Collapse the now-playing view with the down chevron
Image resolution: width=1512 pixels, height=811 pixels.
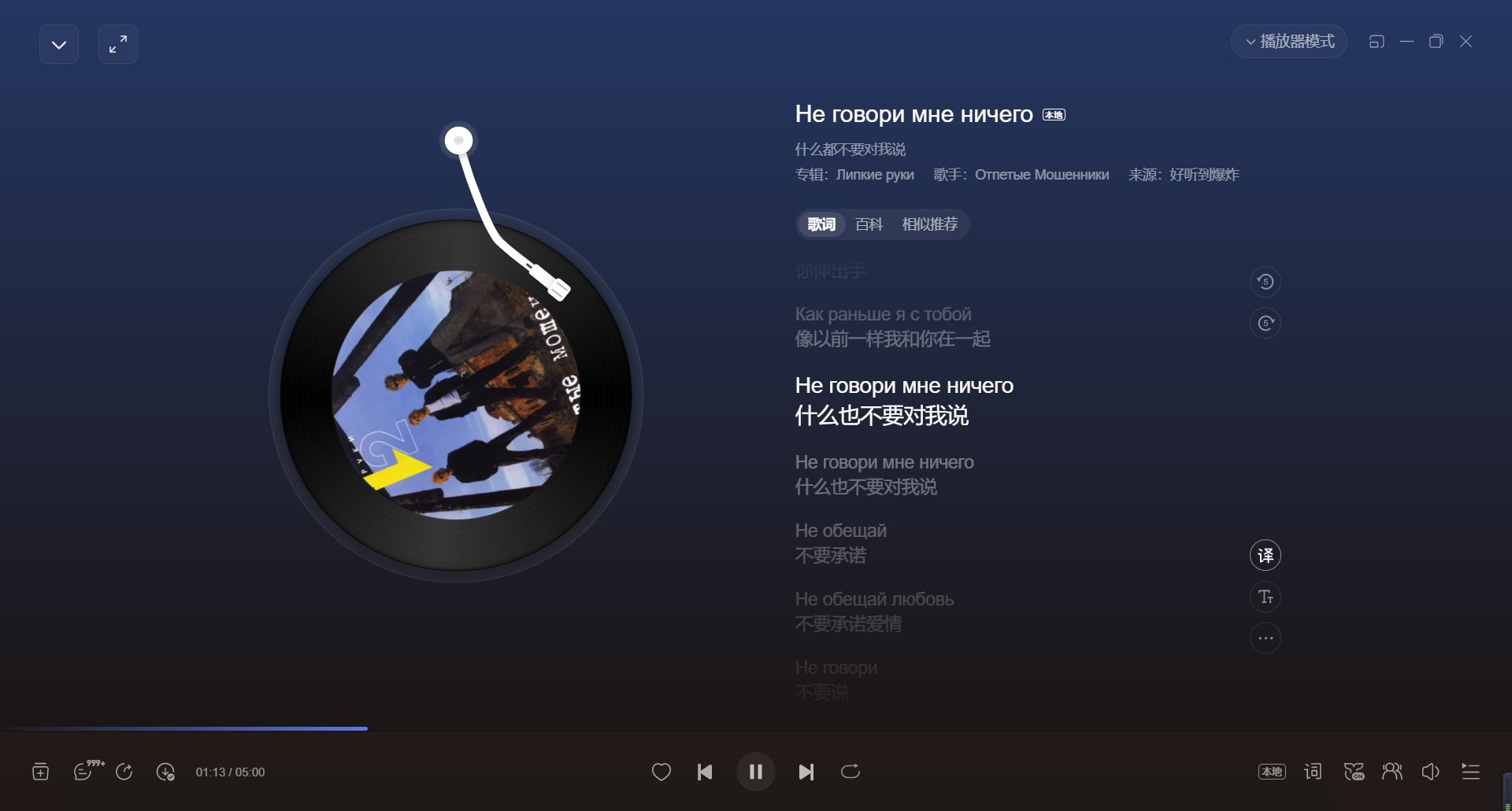pos(59,44)
